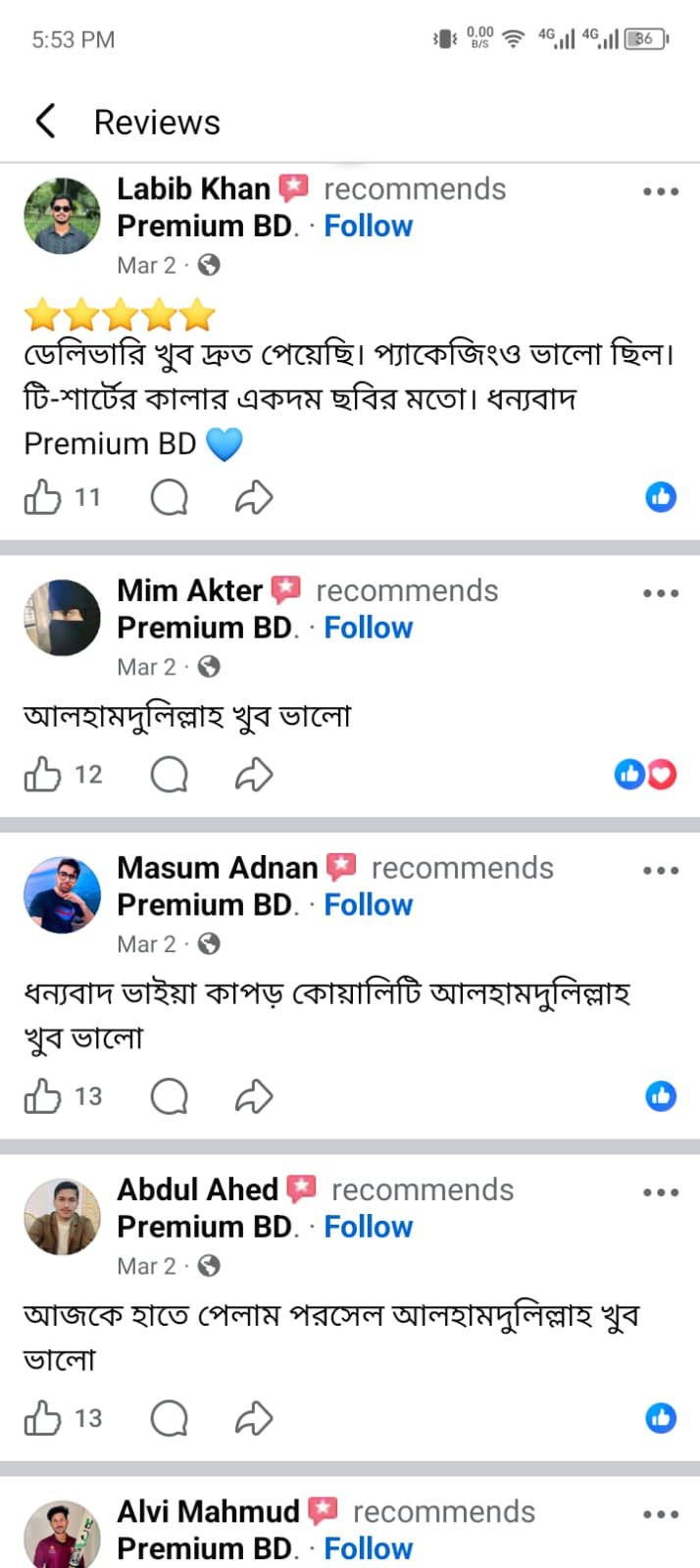
Task: Like Labib Khan's review
Action: [x=43, y=498]
